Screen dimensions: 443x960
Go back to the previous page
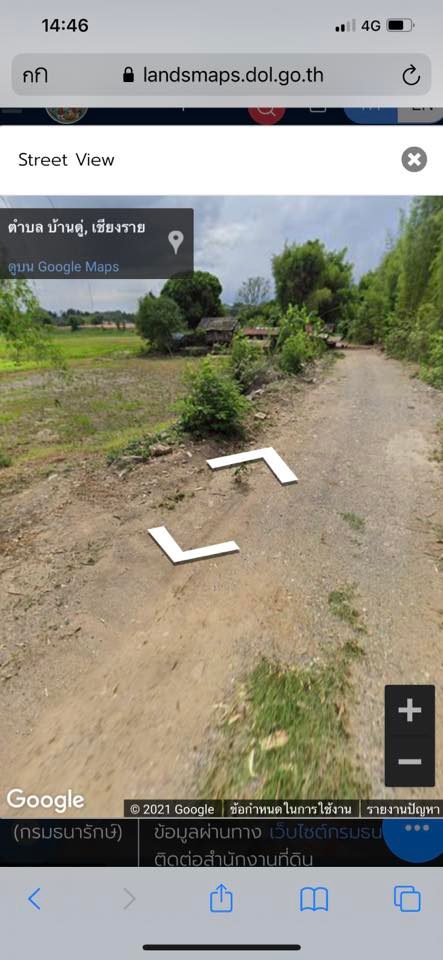coord(34,899)
